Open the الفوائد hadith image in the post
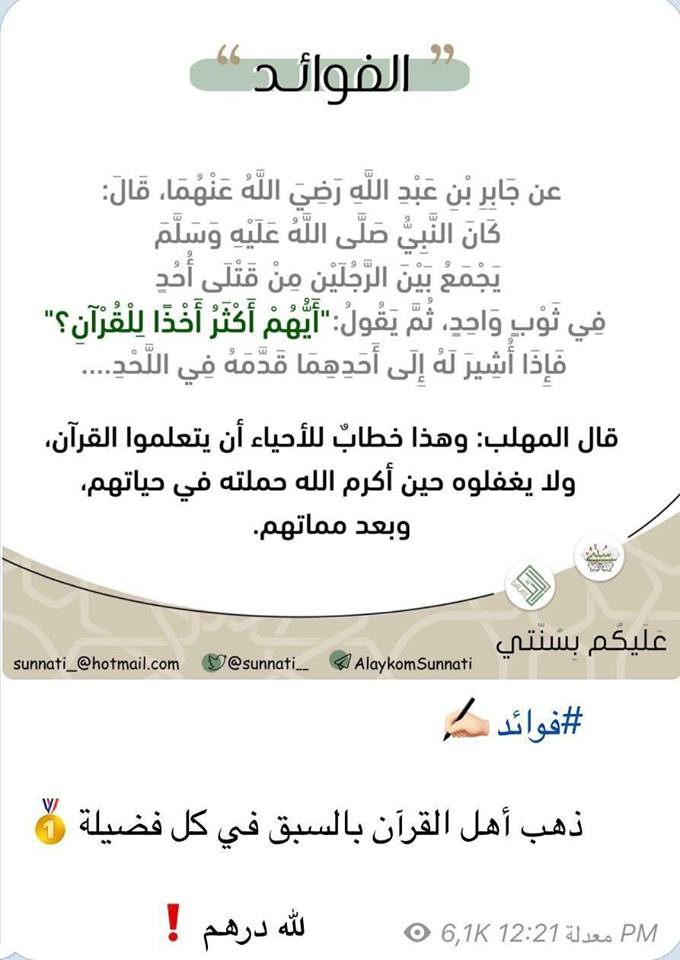This screenshot has height=960, width=680. click(x=340, y=350)
